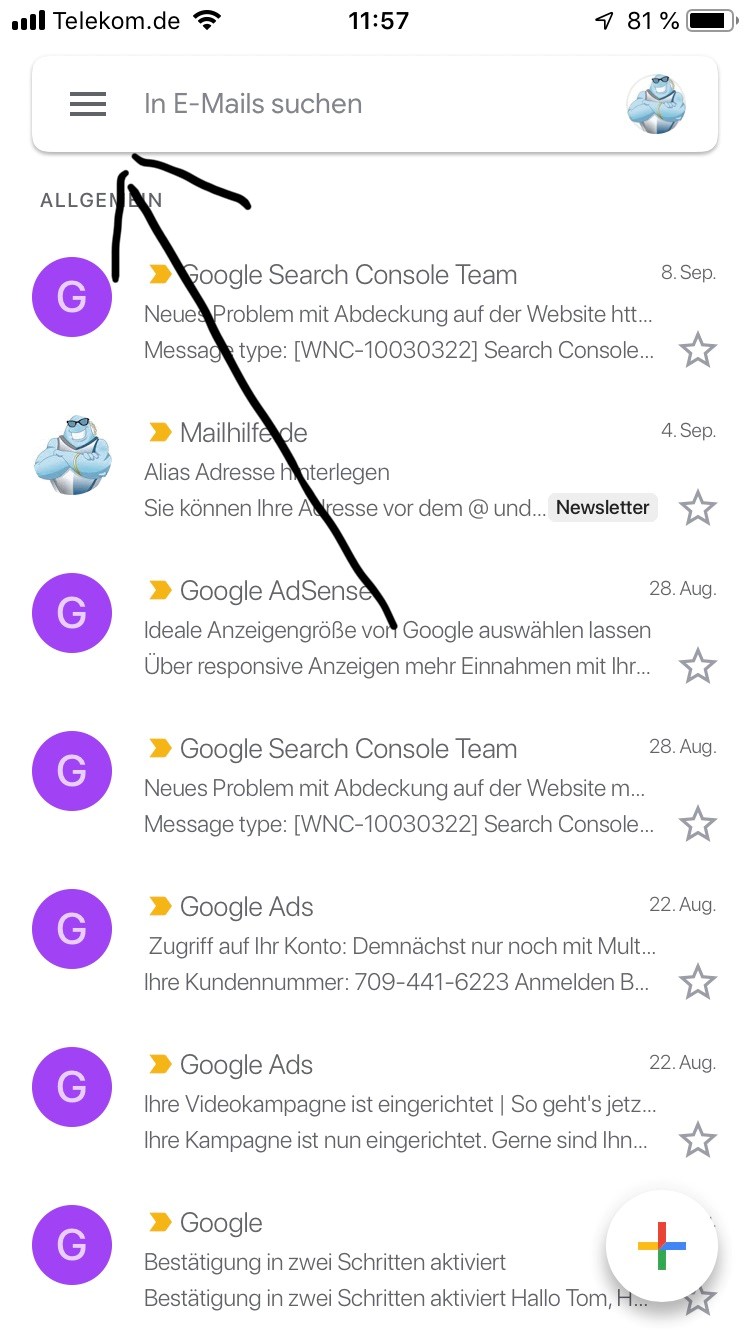The image size is (750, 1334).
Task: Star the Google Ads Videokampagne email
Action: click(698, 1140)
